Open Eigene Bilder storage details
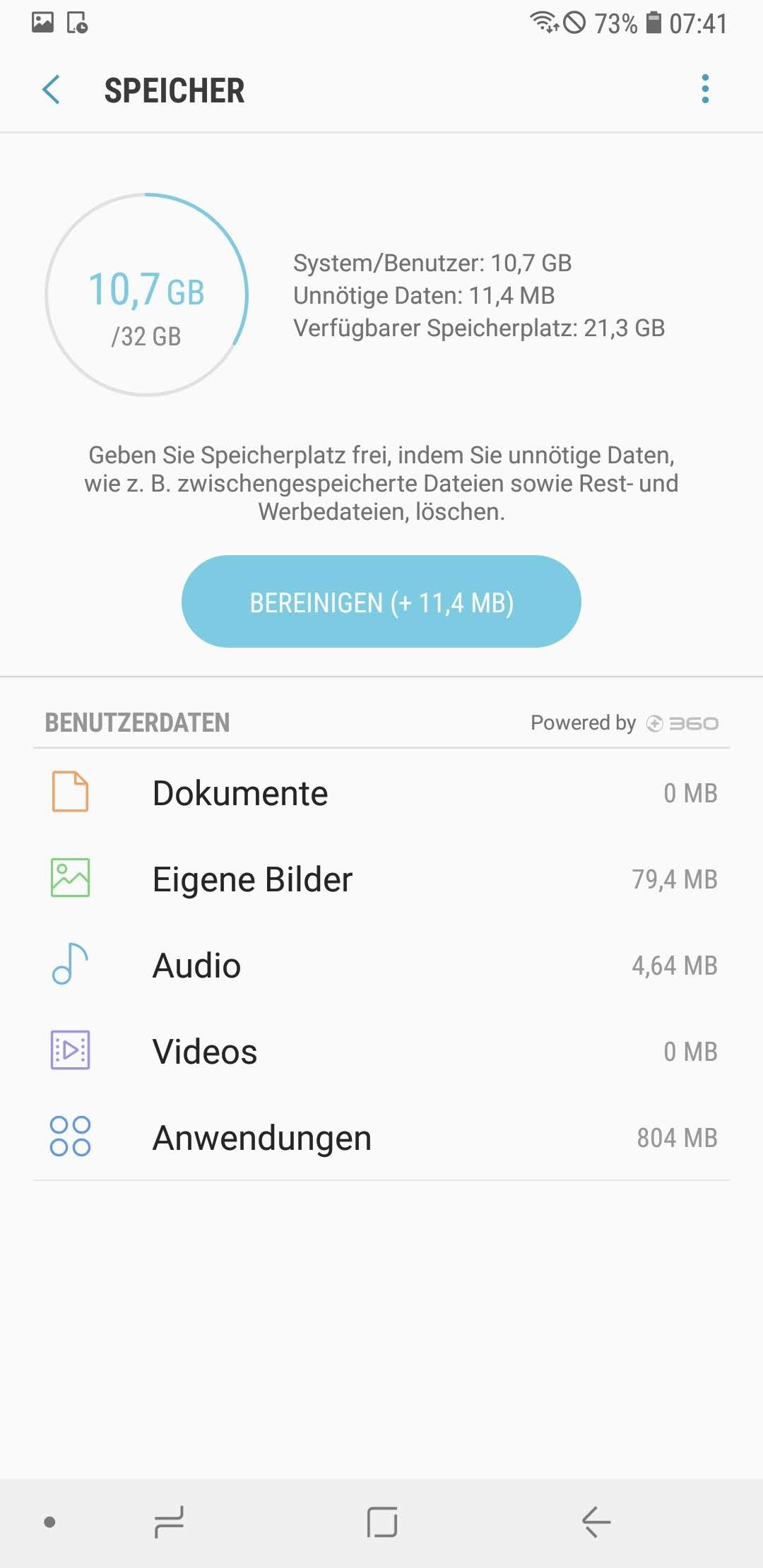The width and height of the screenshot is (763, 1568). click(x=381, y=879)
